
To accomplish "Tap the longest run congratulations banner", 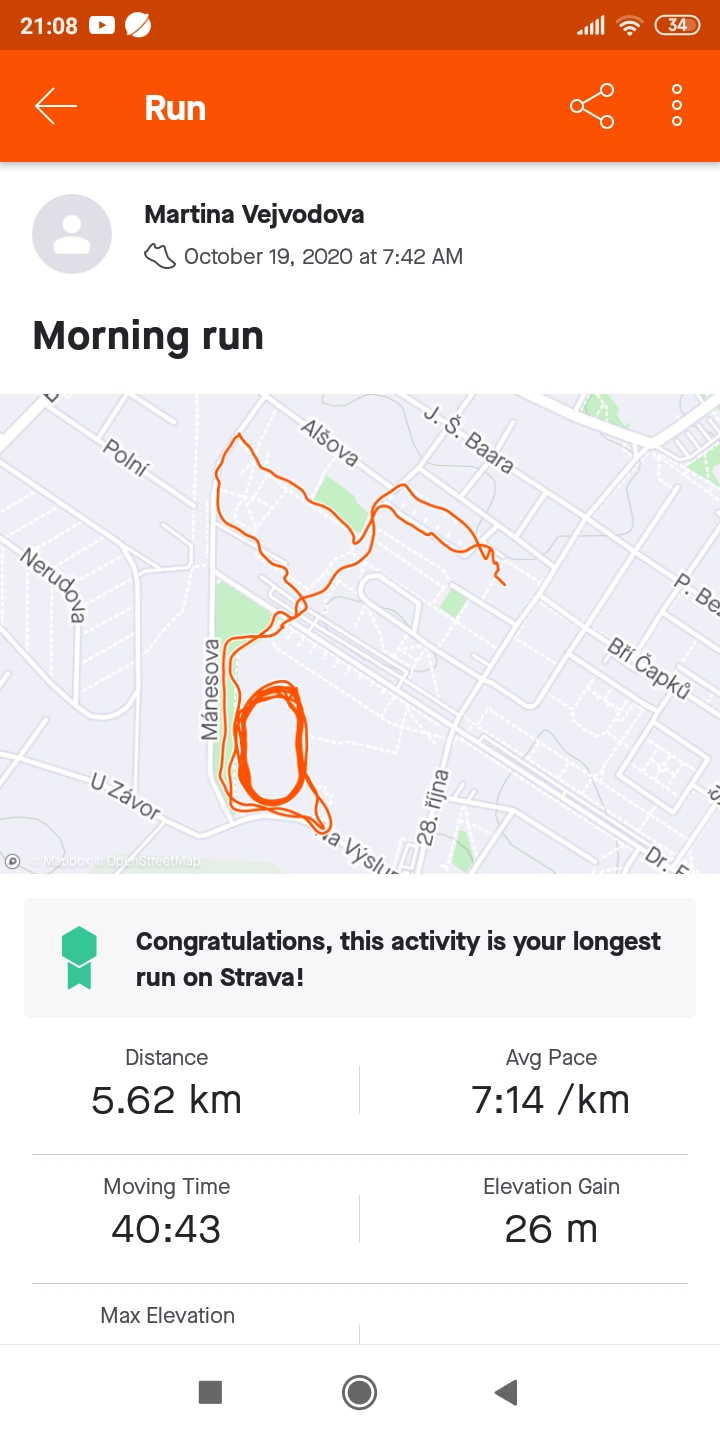I will [360, 958].
